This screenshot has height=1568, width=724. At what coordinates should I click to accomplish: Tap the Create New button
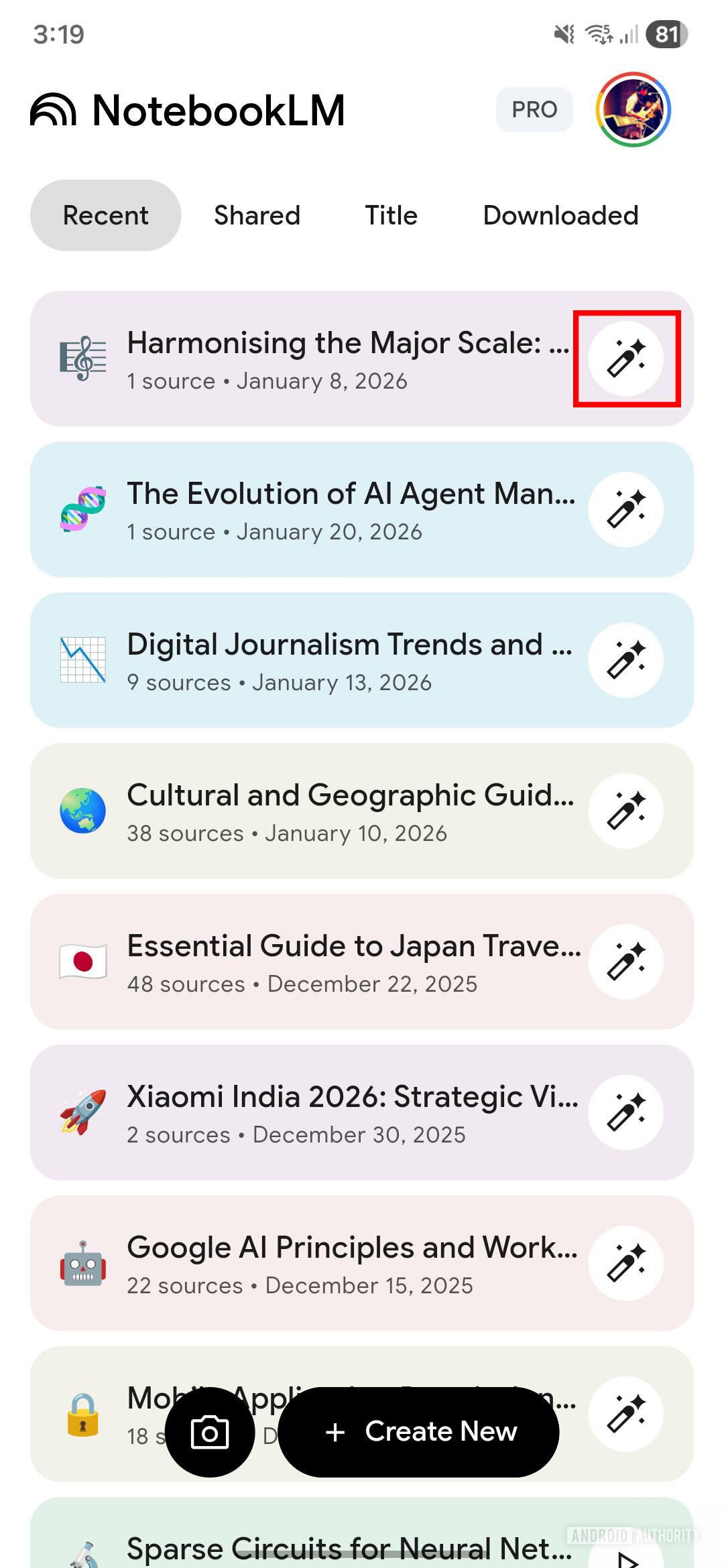(419, 1432)
